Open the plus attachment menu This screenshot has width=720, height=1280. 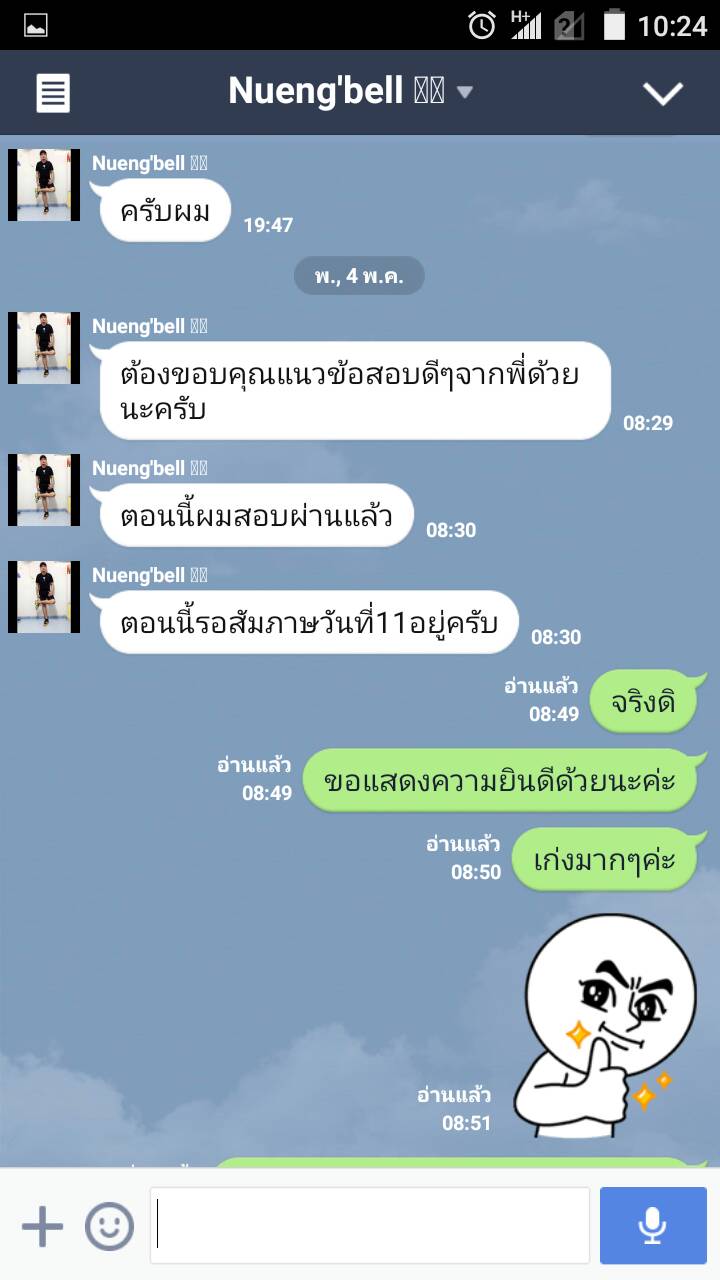(x=42, y=1226)
